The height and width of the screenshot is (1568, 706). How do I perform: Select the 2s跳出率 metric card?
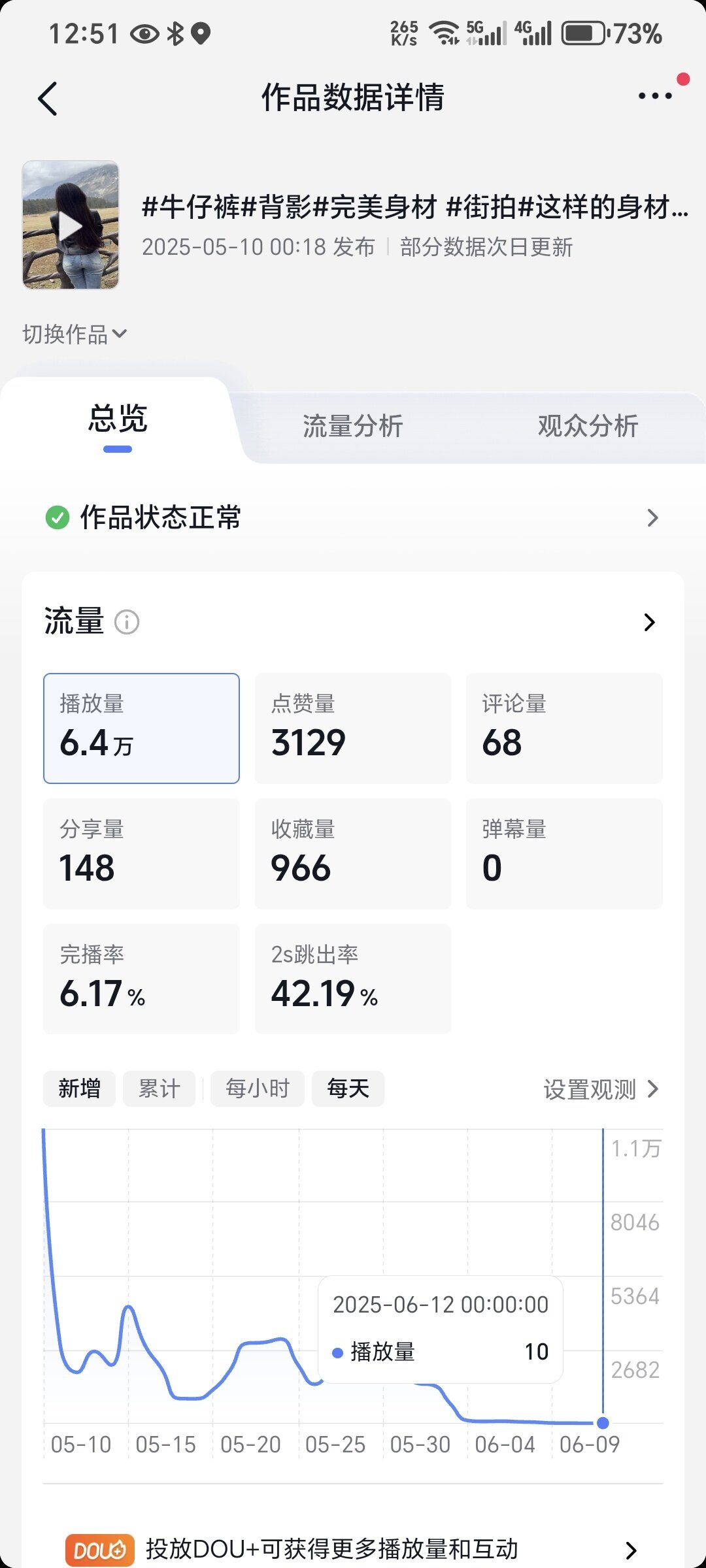coord(353,979)
